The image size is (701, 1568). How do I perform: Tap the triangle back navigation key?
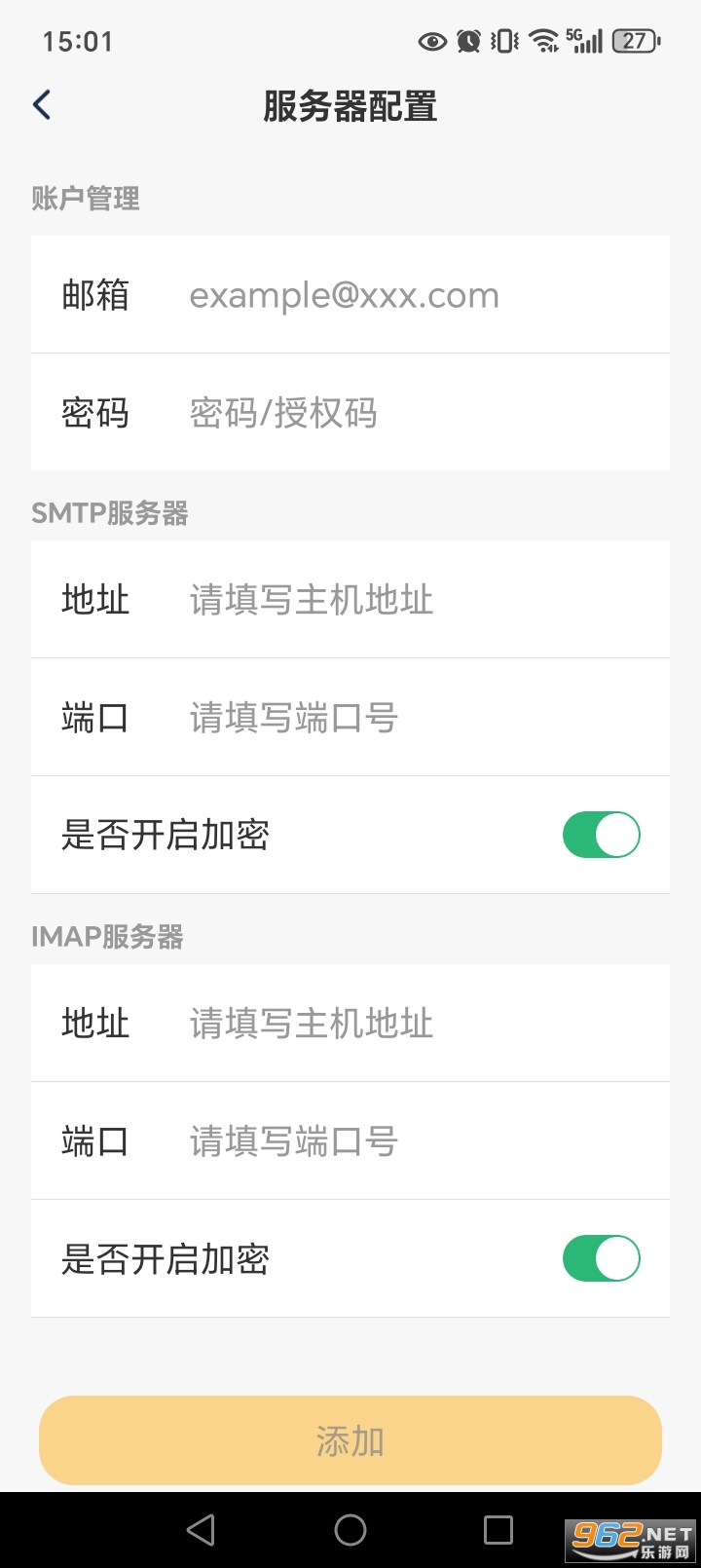click(x=202, y=1529)
